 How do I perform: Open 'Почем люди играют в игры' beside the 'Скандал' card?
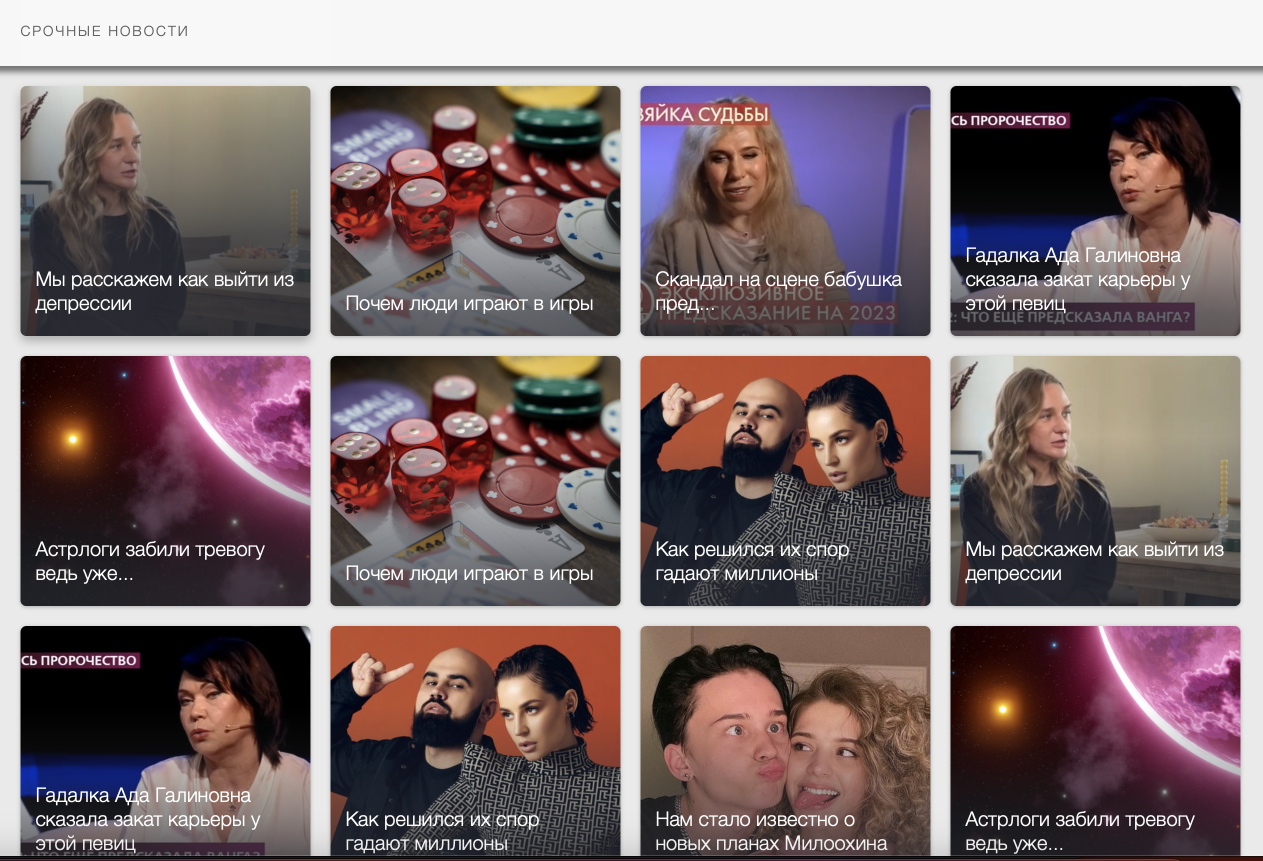click(x=475, y=211)
